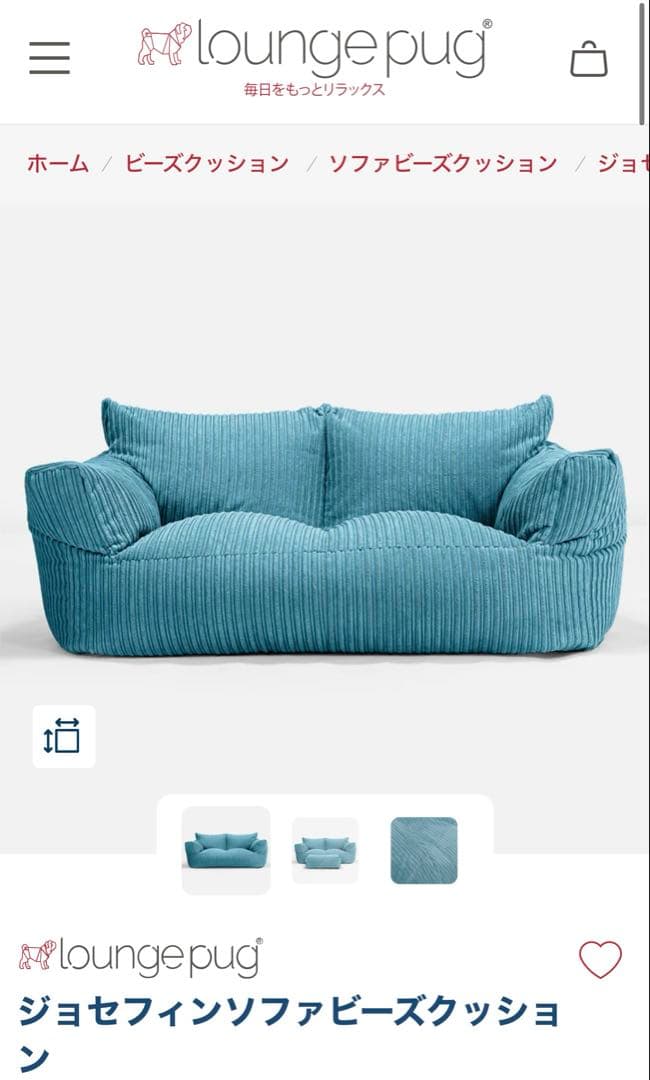Open the ソファビーズクッション breadcrumb
This screenshot has height=1080, width=650.
(443, 164)
